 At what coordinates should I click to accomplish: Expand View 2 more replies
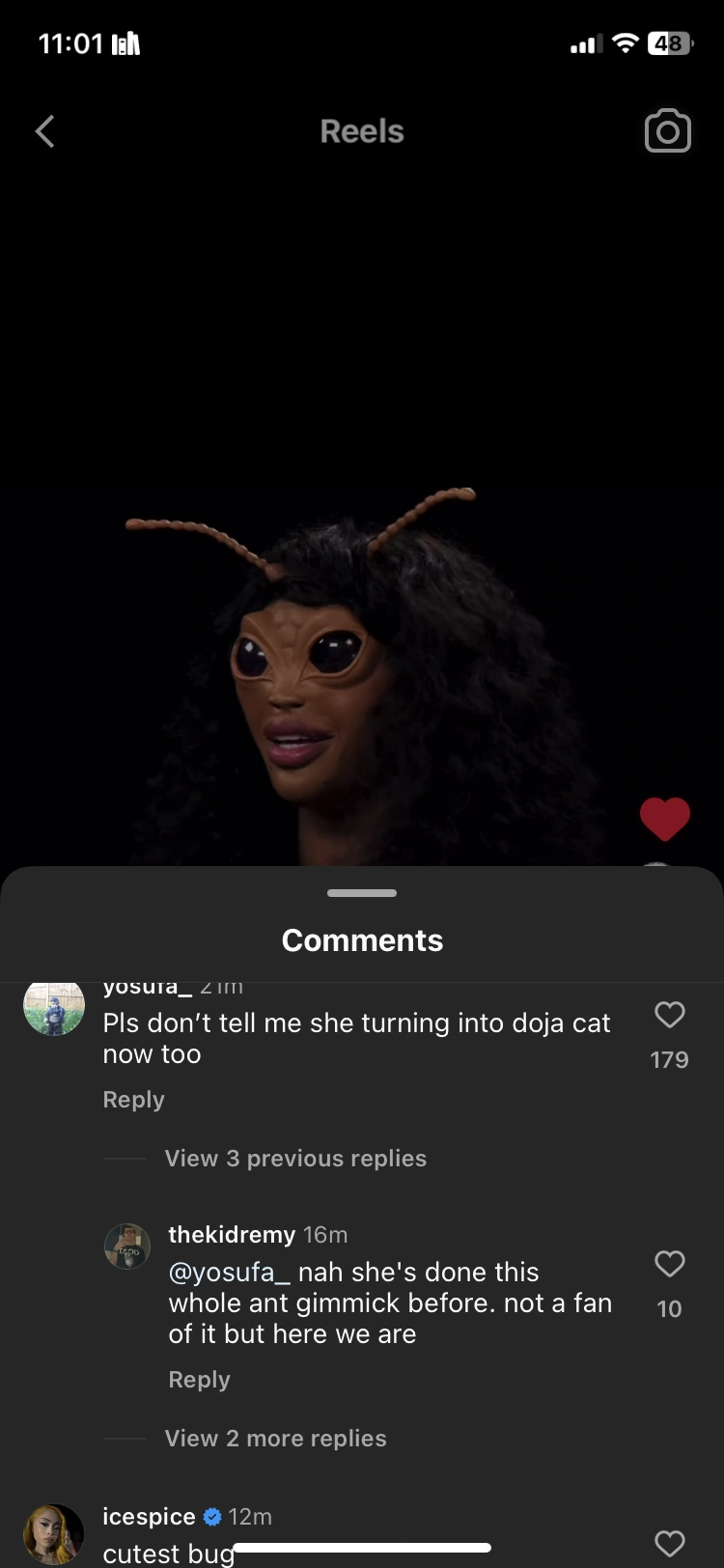(275, 1439)
